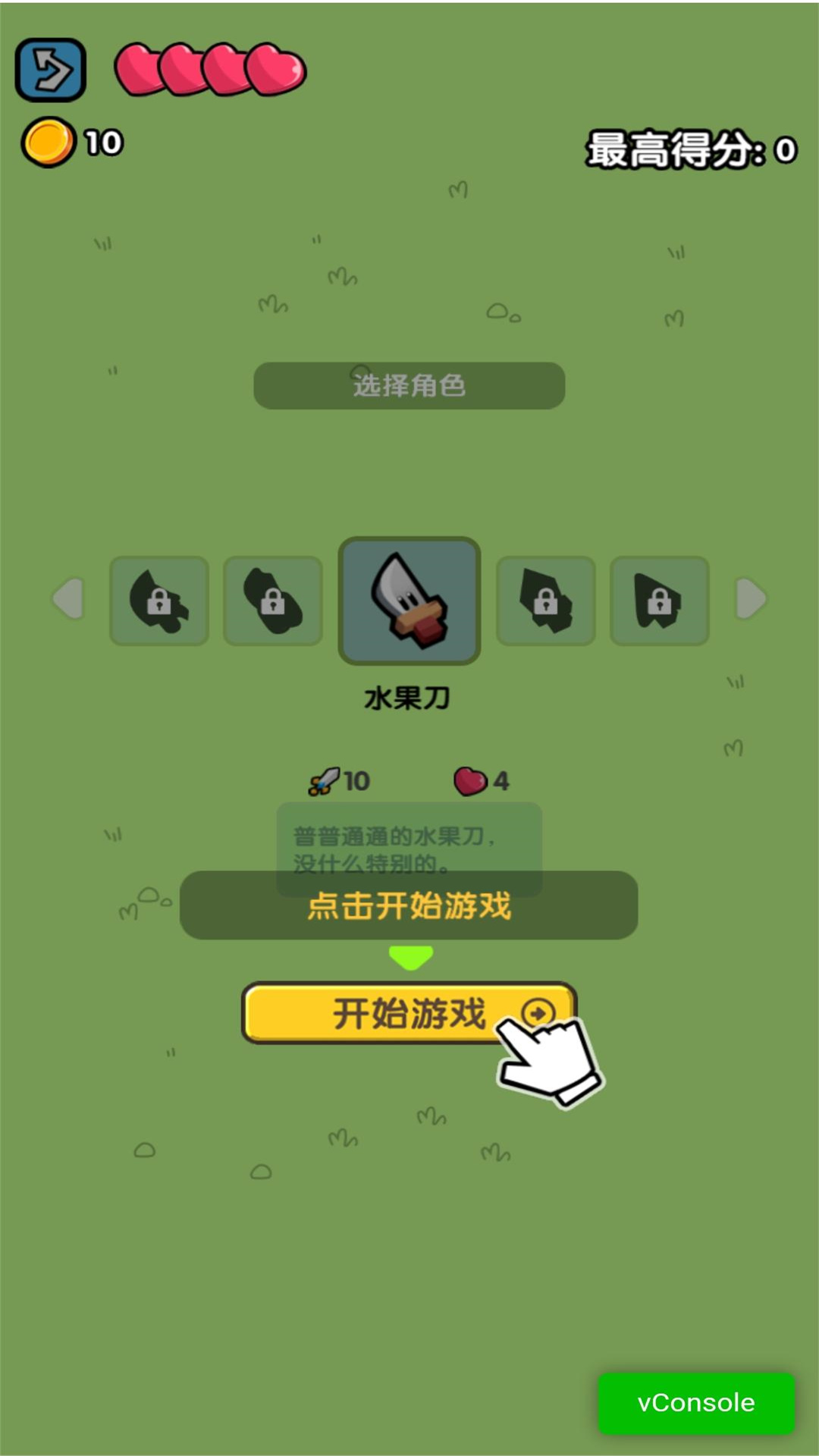The height and width of the screenshot is (1456, 819).
Task: Open the vConsole debug button
Action: [x=695, y=1403]
